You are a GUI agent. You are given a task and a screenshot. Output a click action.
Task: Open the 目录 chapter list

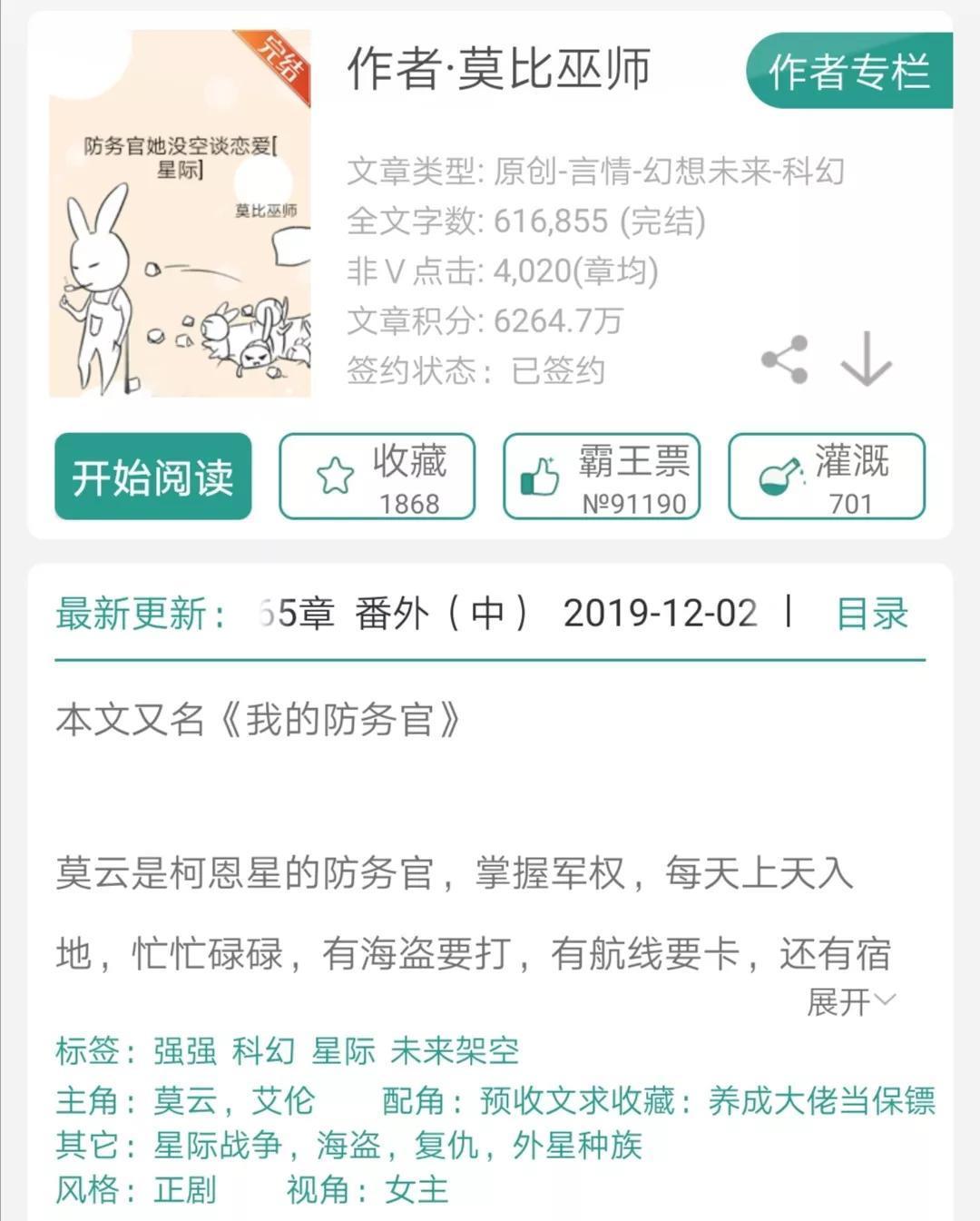click(871, 614)
